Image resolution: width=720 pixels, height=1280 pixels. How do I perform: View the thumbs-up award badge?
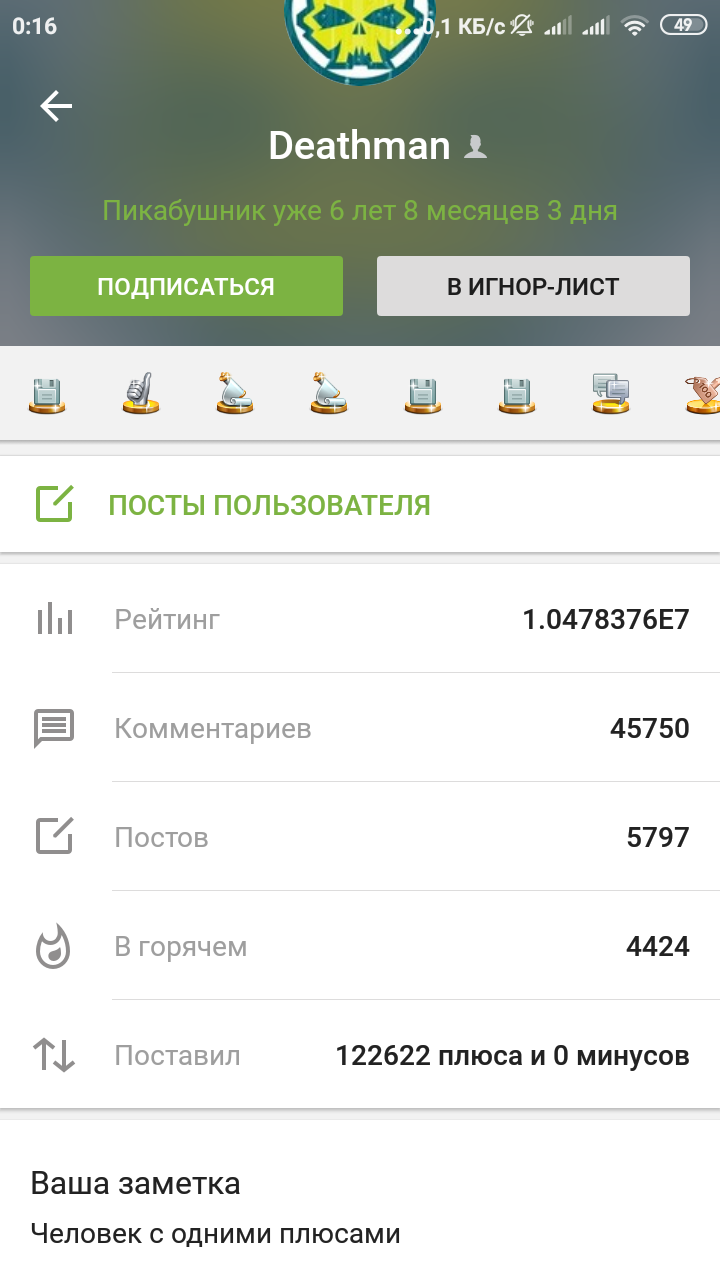[142, 392]
